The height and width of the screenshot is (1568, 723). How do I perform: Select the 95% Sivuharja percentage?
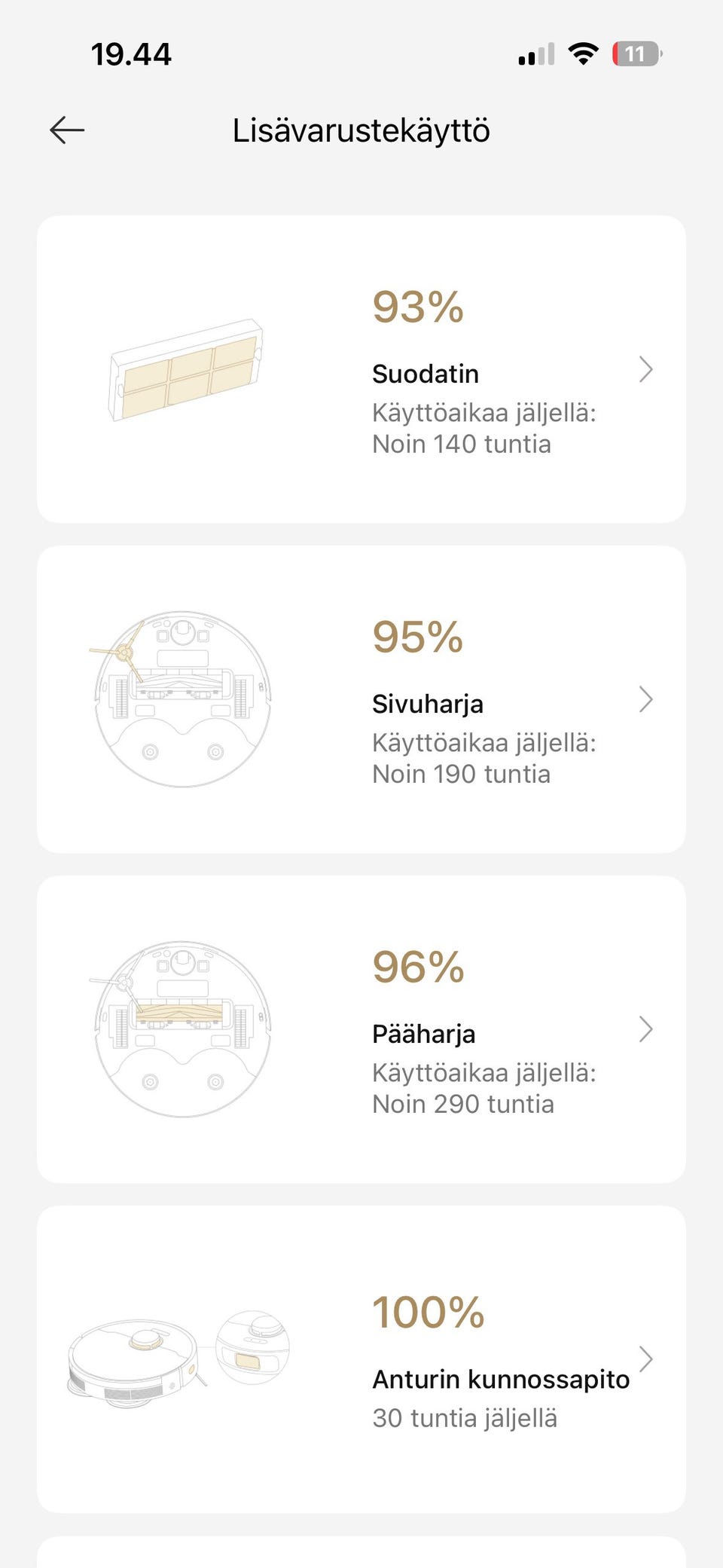418,637
